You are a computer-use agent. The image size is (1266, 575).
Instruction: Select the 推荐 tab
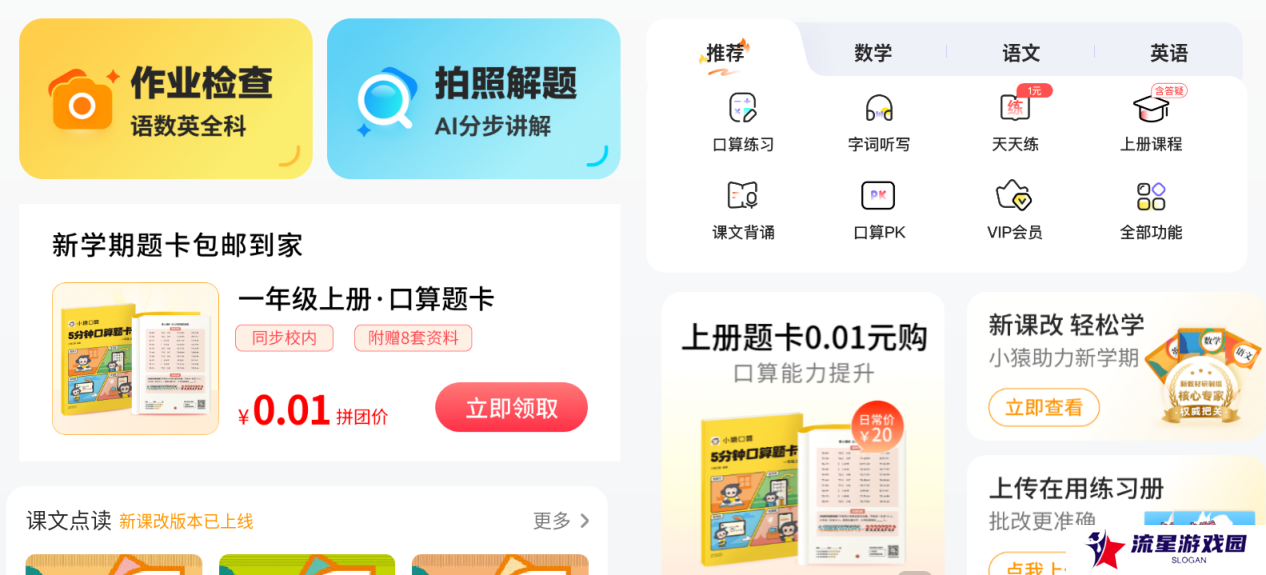click(725, 53)
